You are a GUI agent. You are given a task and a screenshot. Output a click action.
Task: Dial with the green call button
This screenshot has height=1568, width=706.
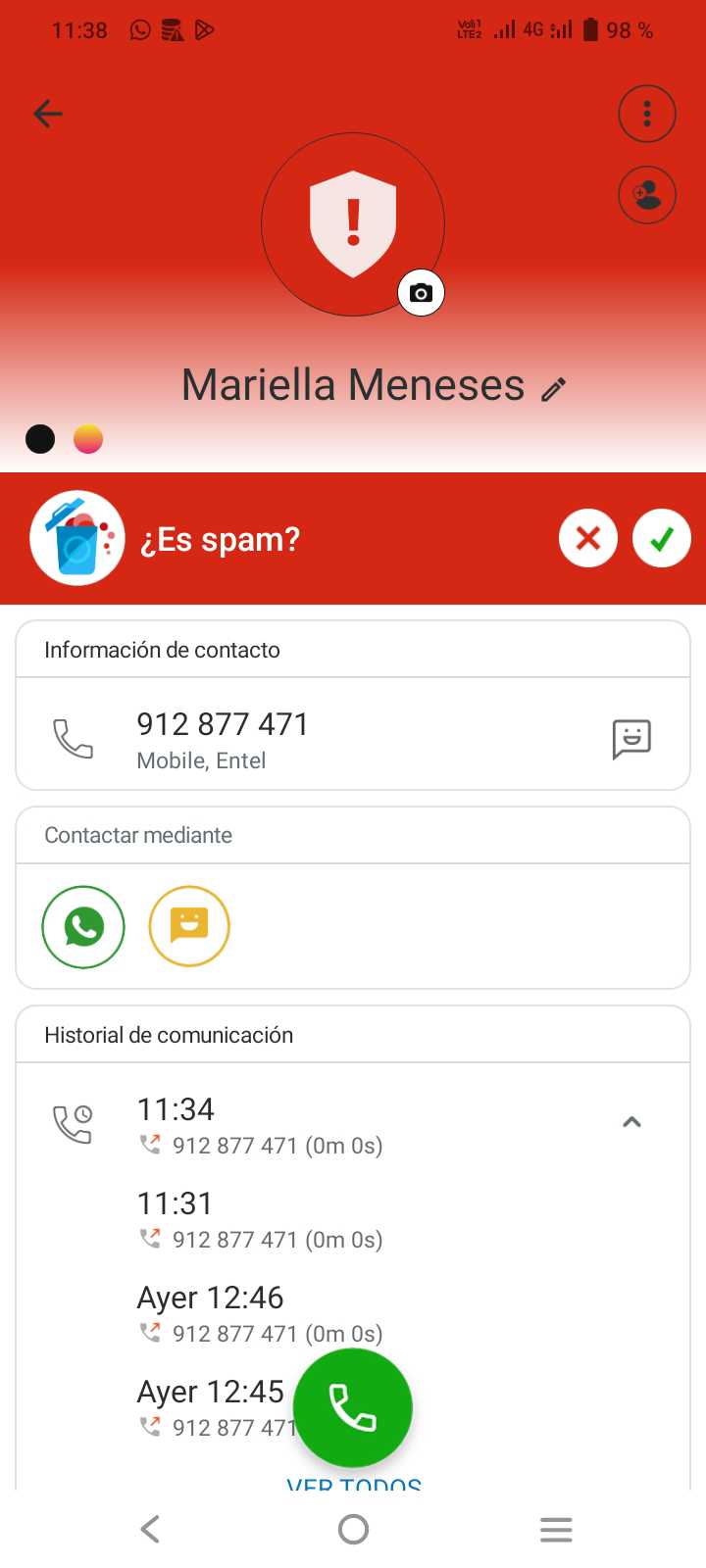(x=353, y=1408)
